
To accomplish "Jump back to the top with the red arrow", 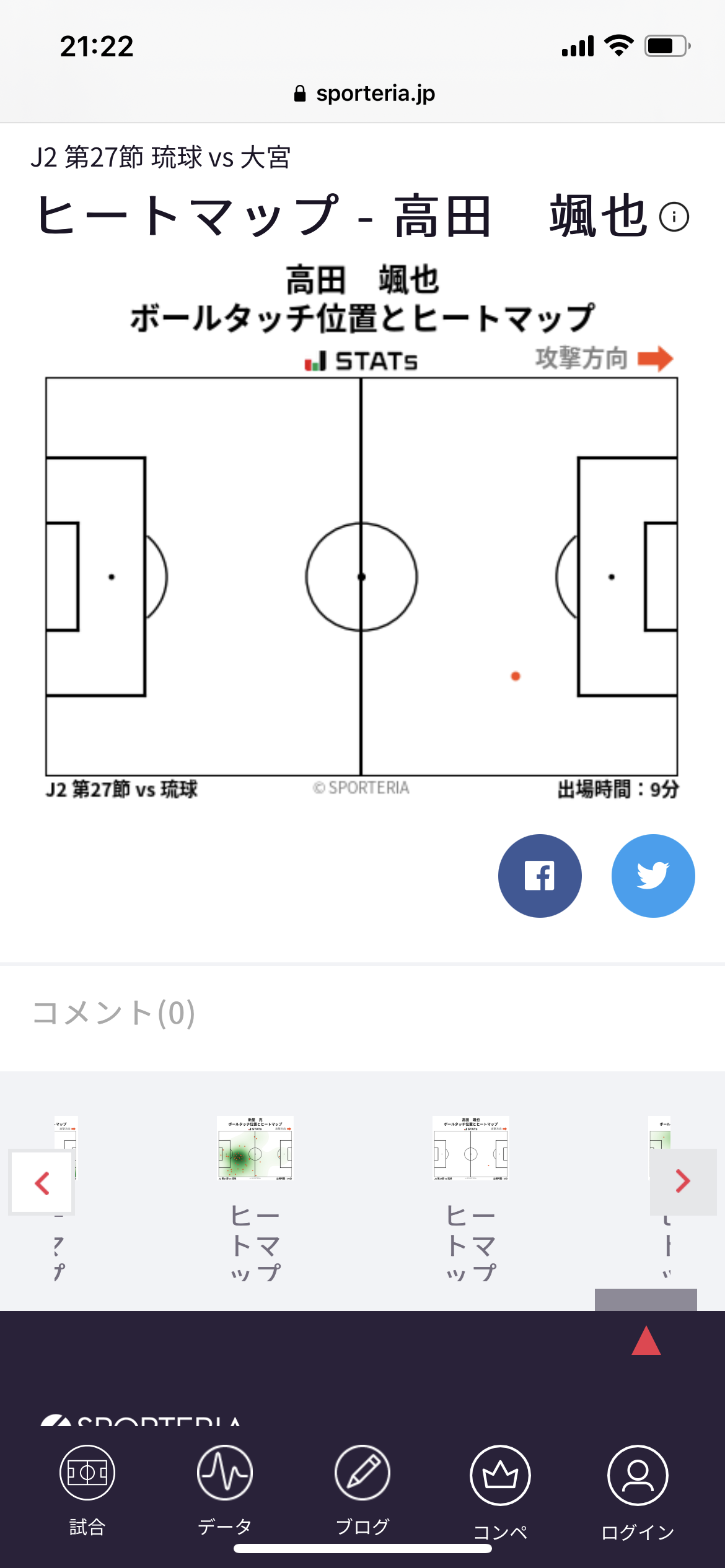I will point(646,1341).
